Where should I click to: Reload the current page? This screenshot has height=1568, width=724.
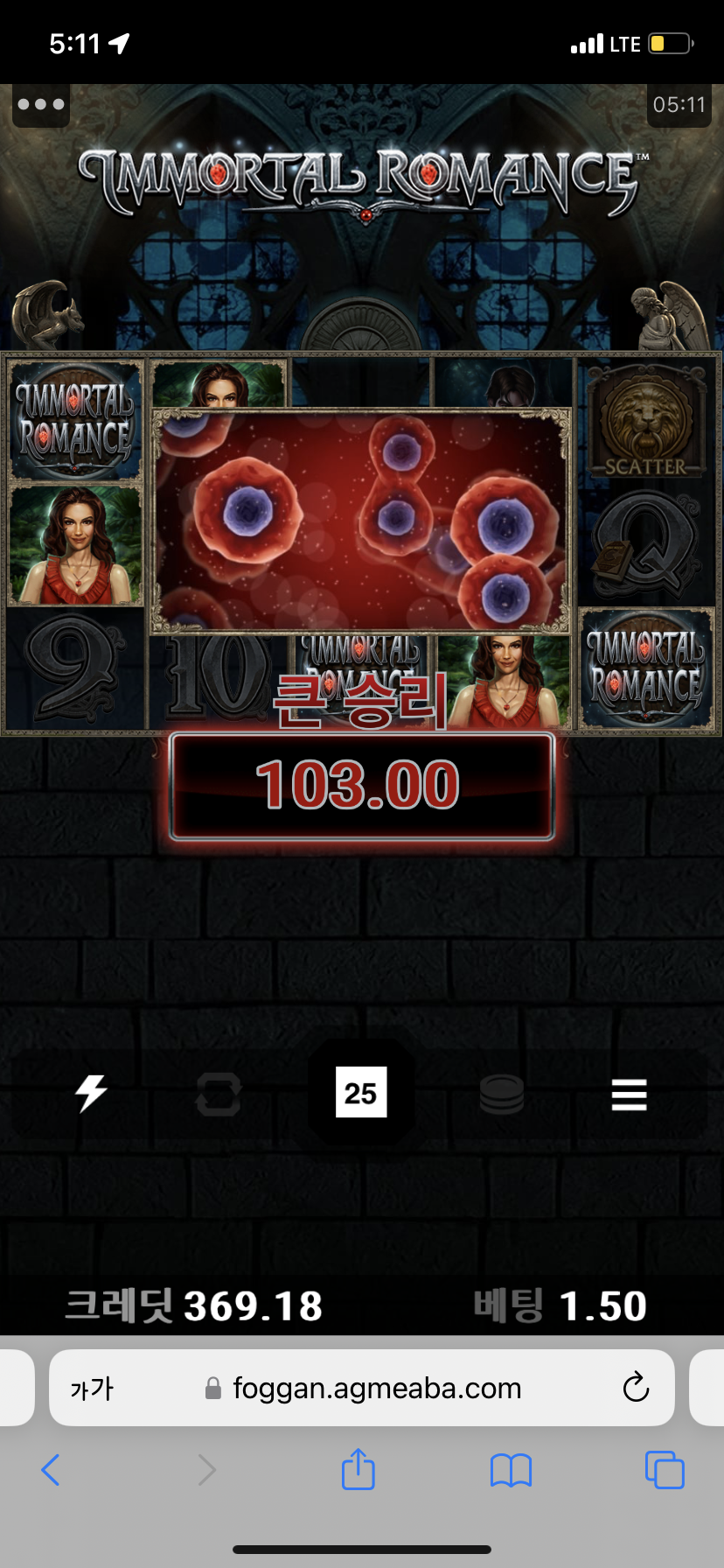(636, 1387)
